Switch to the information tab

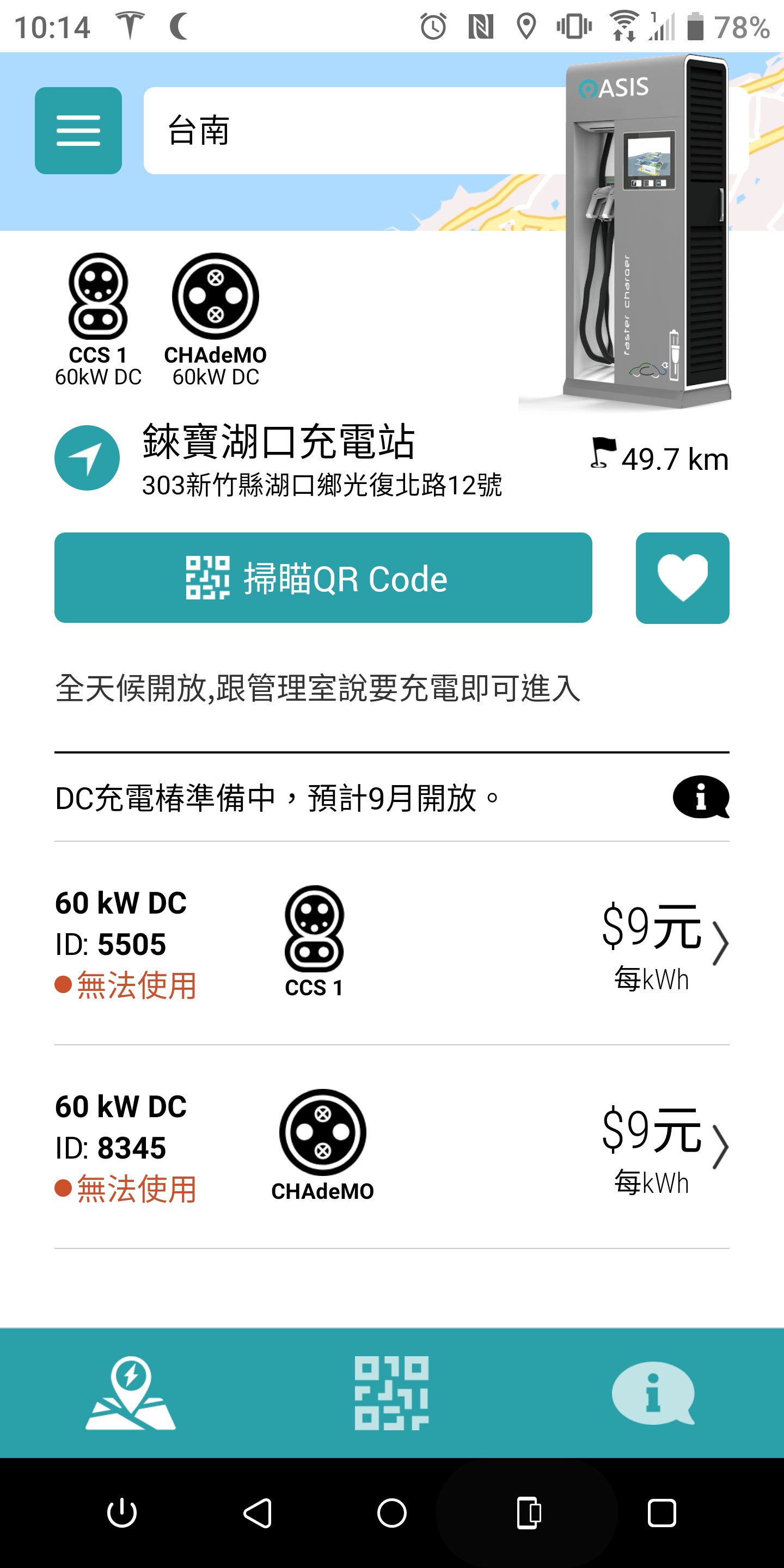653,1393
